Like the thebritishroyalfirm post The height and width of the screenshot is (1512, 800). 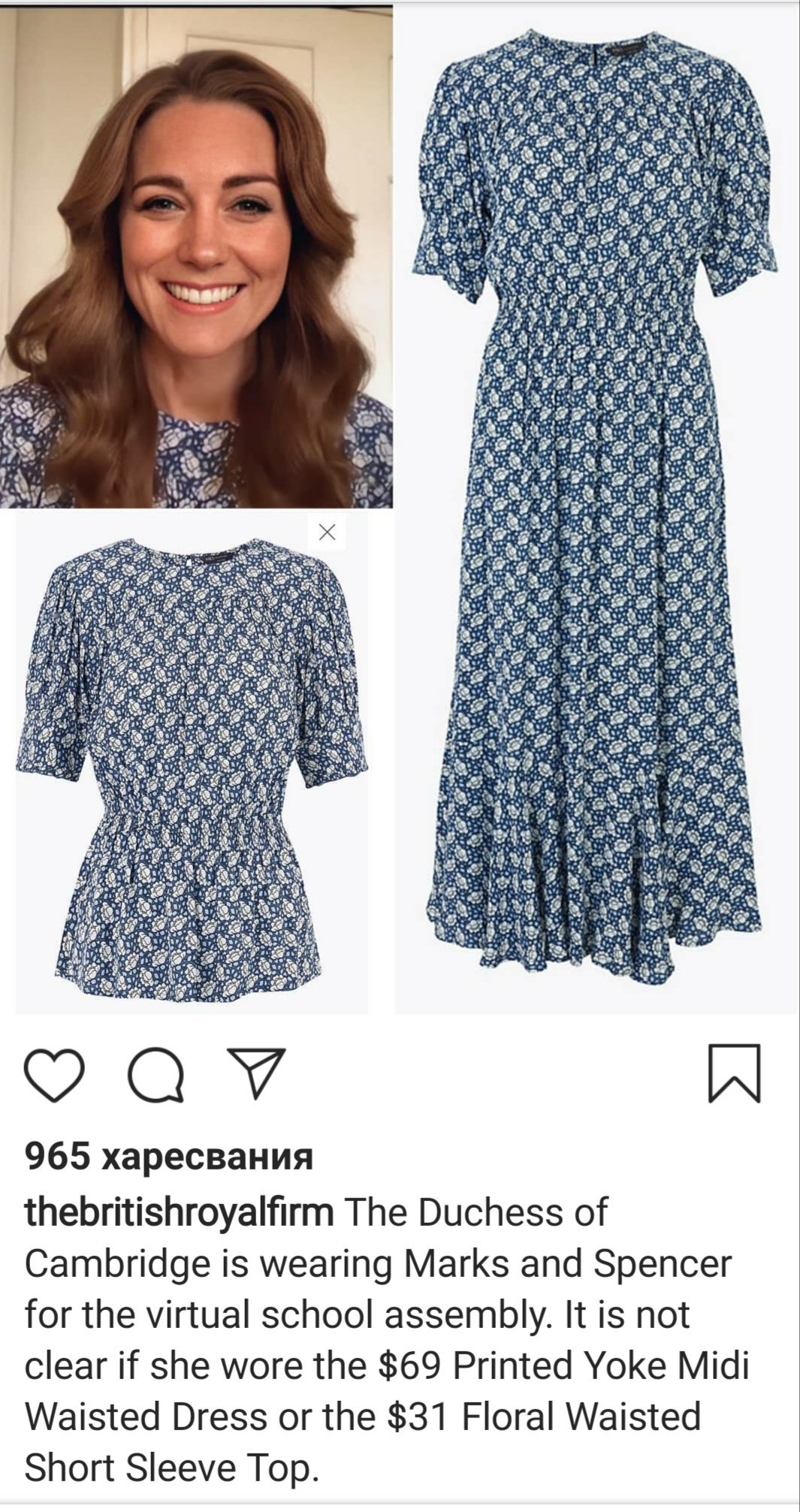click(x=54, y=1074)
